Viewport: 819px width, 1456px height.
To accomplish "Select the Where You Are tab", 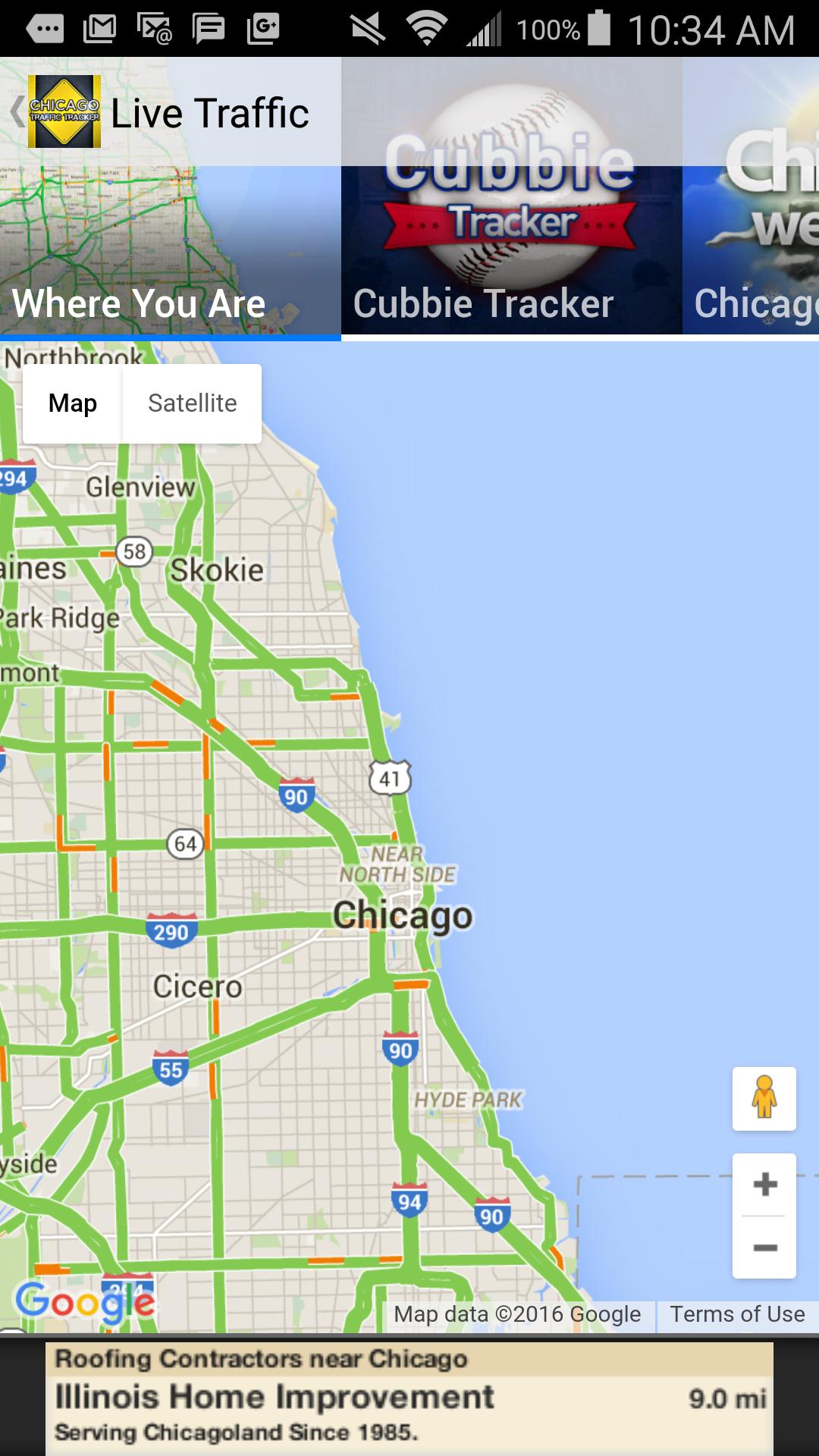I will pos(138,303).
